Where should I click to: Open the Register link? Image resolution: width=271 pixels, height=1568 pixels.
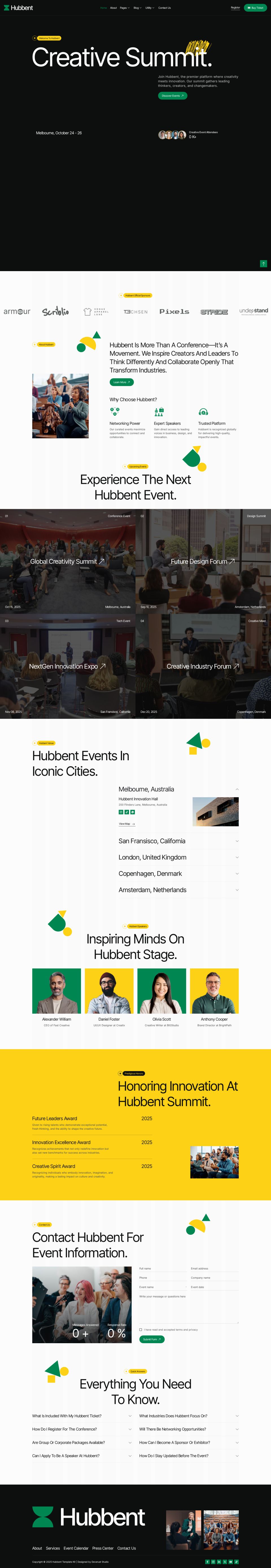pos(235,8)
